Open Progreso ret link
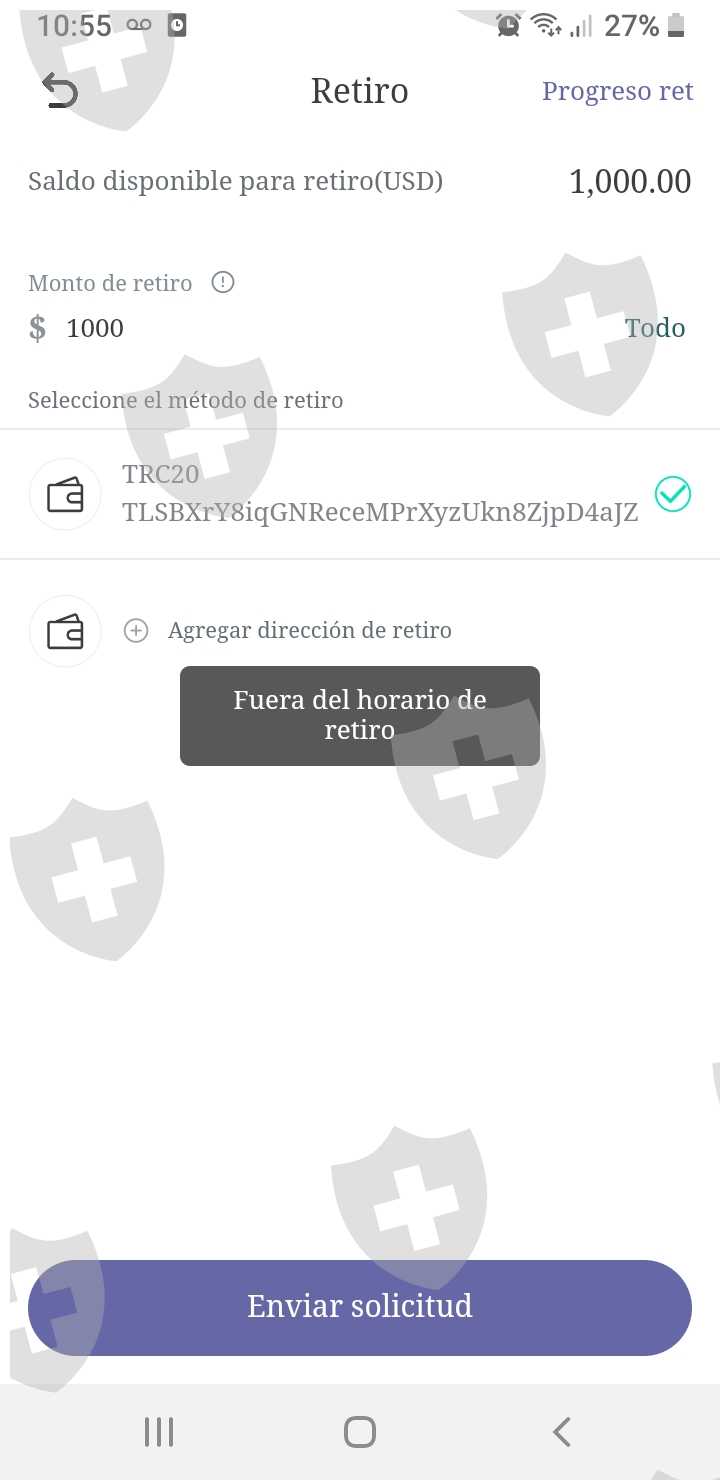Viewport: 720px width, 1480px height. 617,91
